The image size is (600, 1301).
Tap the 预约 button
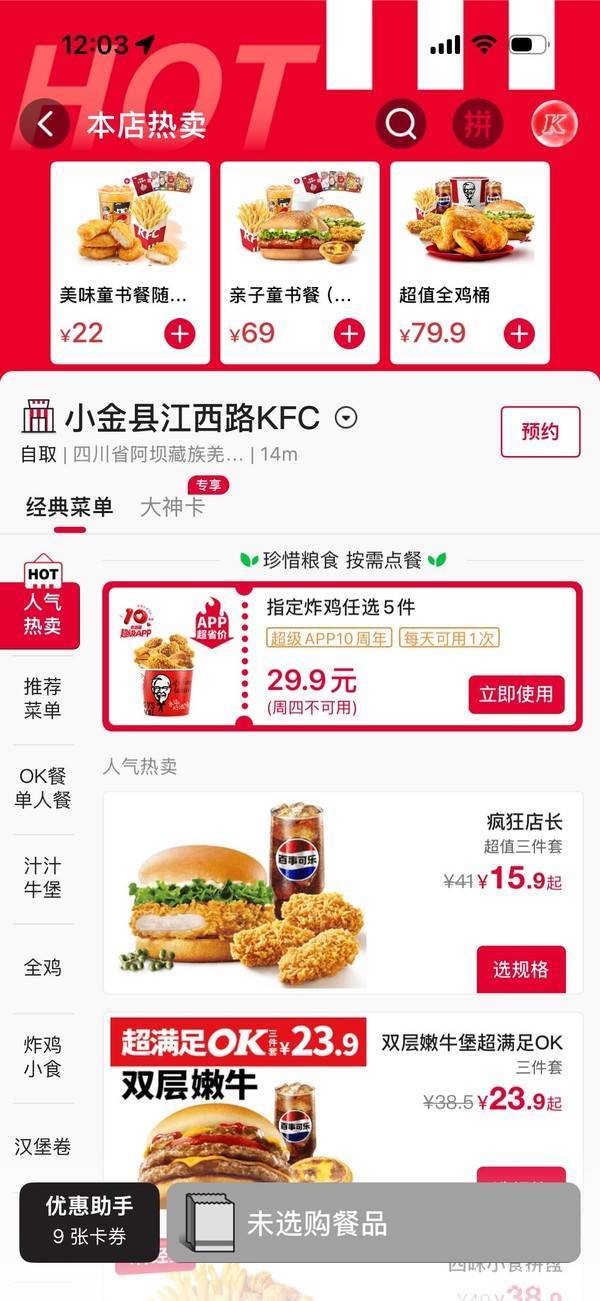point(540,432)
